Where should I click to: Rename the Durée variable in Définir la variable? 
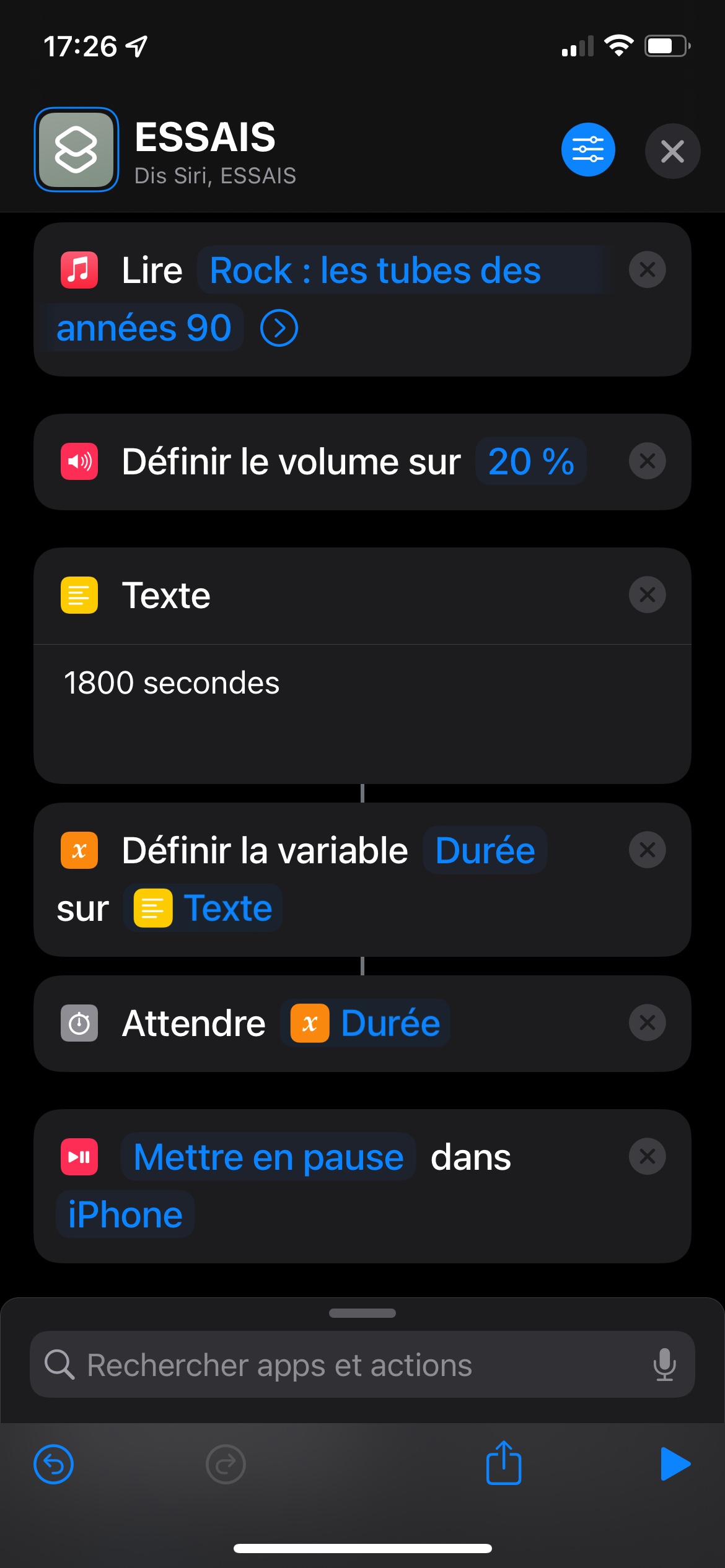pyautogui.click(x=485, y=850)
